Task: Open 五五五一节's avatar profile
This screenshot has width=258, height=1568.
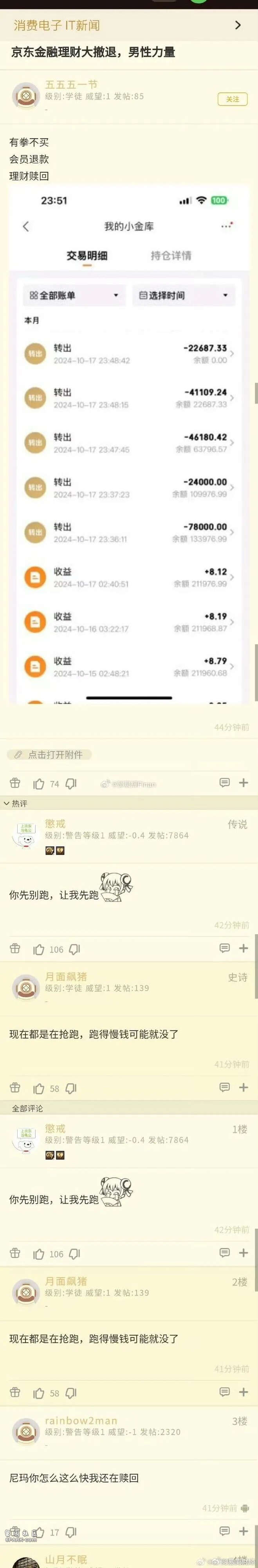Action: pyautogui.click(x=26, y=96)
